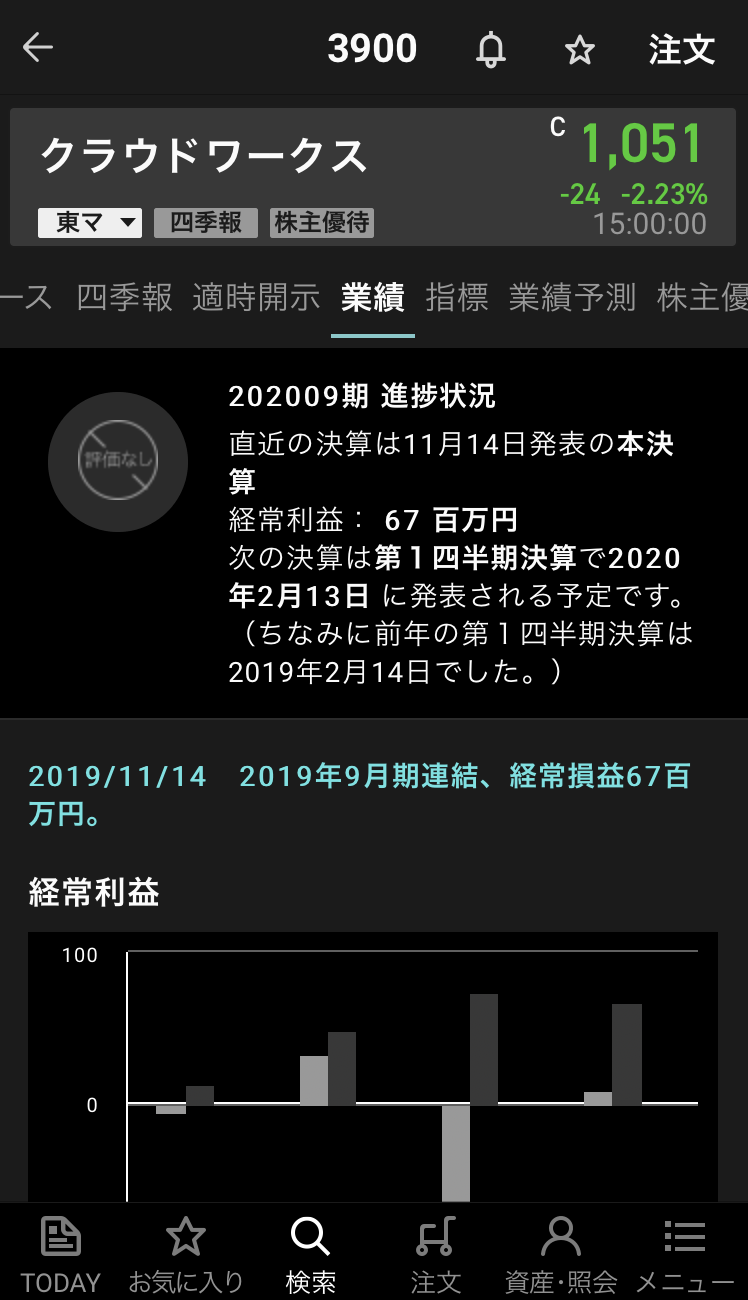Open 資産・照会 in bottom navigation
The width and height of the screenshot is (748, 1300).
coord(560,1253)
